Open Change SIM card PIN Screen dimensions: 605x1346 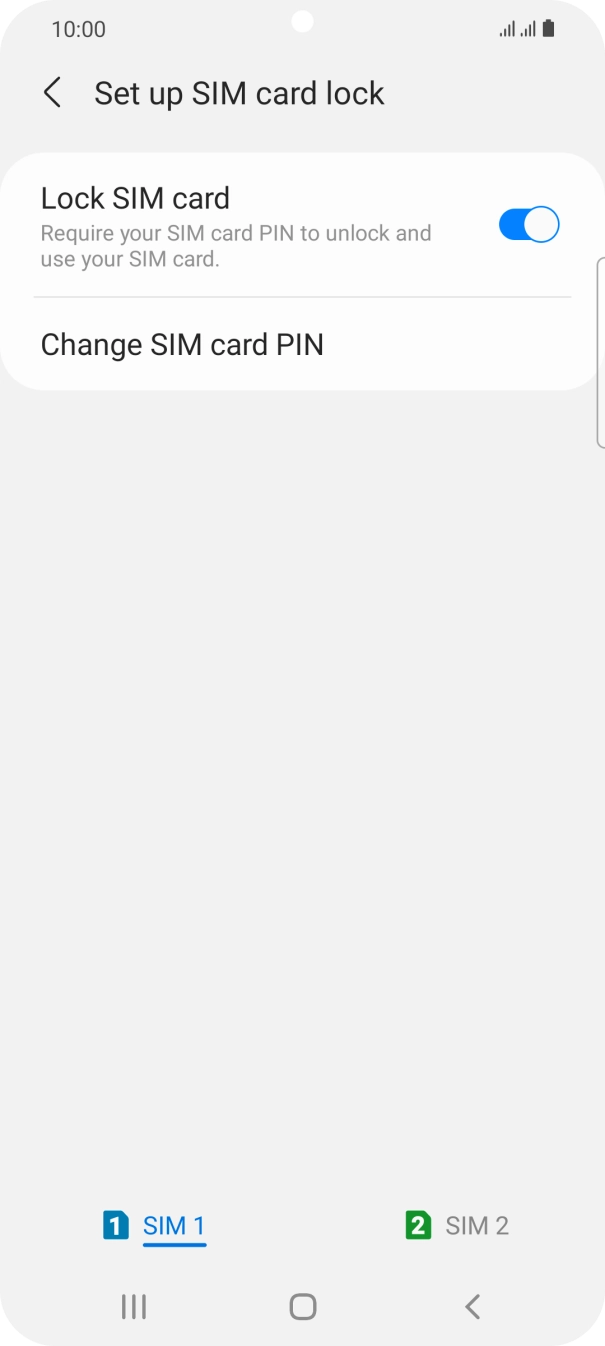pyautogui.click(x=182, y=345)
